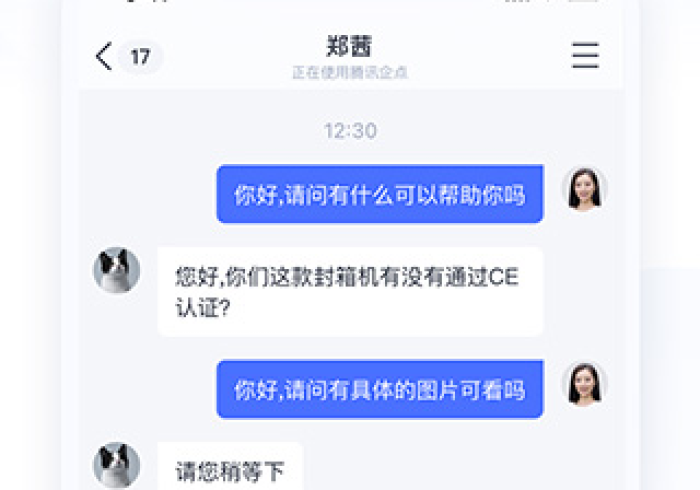Open the hamburger menu in chat header
This screenshot has height=490, width=700.
point(585,56)
